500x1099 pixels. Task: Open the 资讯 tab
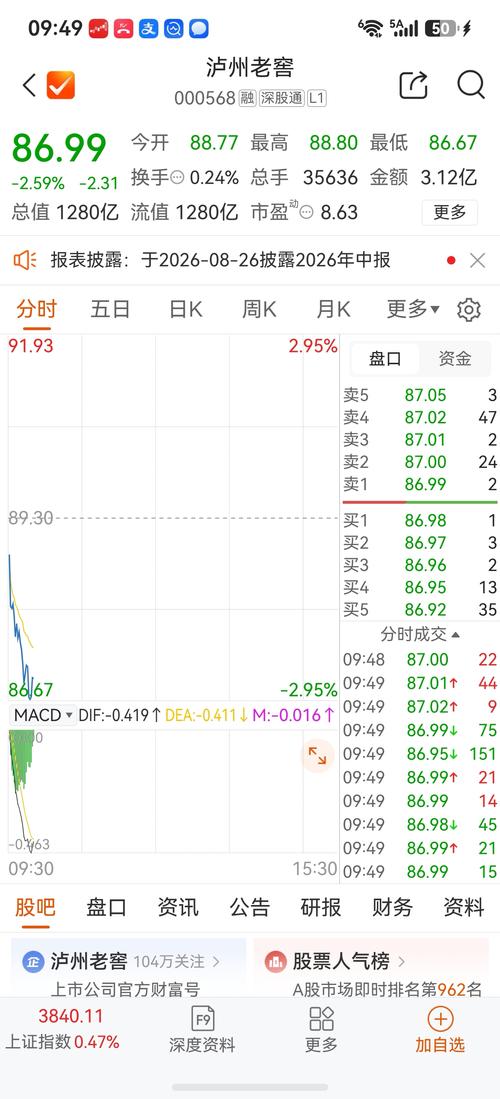click(178, 908)
